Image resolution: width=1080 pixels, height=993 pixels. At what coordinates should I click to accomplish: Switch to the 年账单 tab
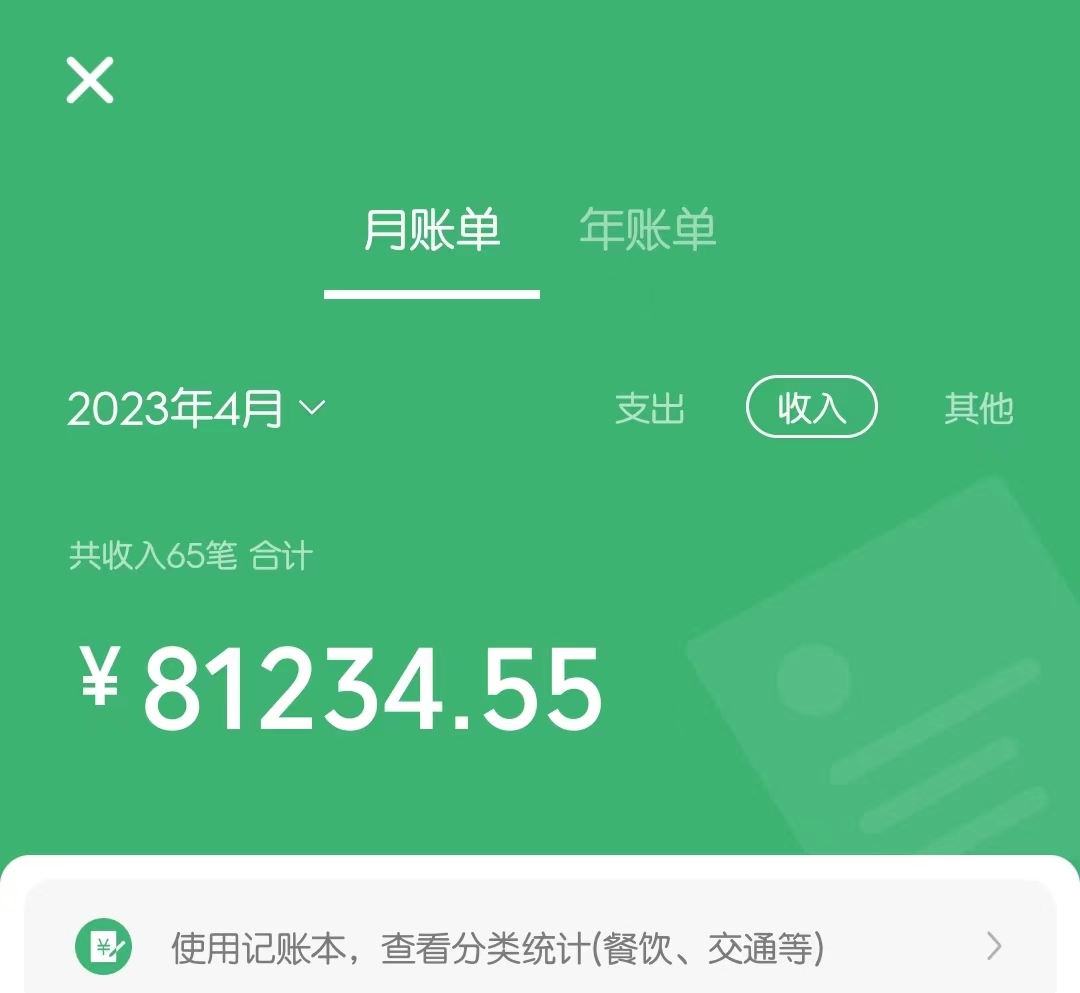(x=648, y=231)
